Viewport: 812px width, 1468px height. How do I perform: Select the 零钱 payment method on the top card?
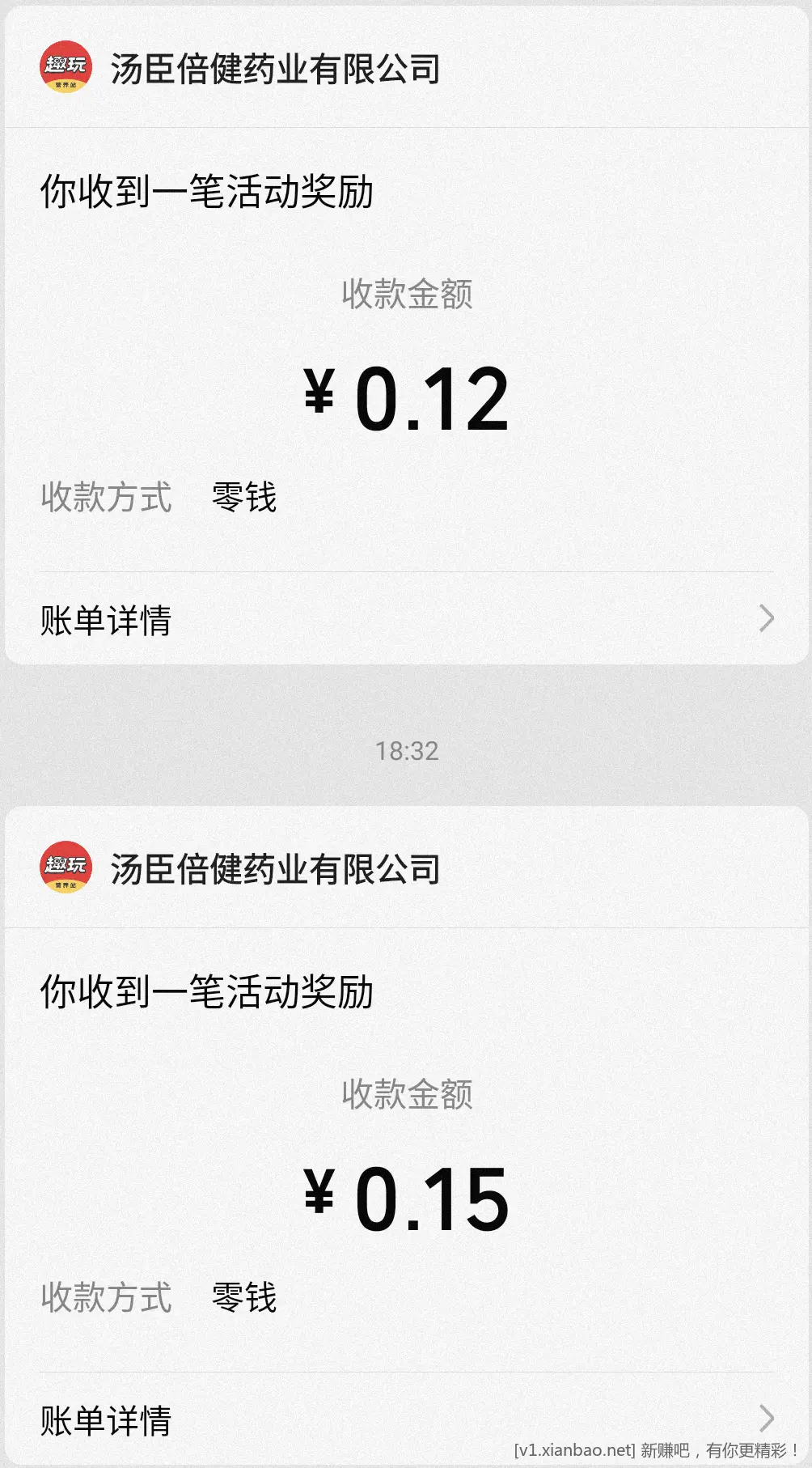pos(243,499)
